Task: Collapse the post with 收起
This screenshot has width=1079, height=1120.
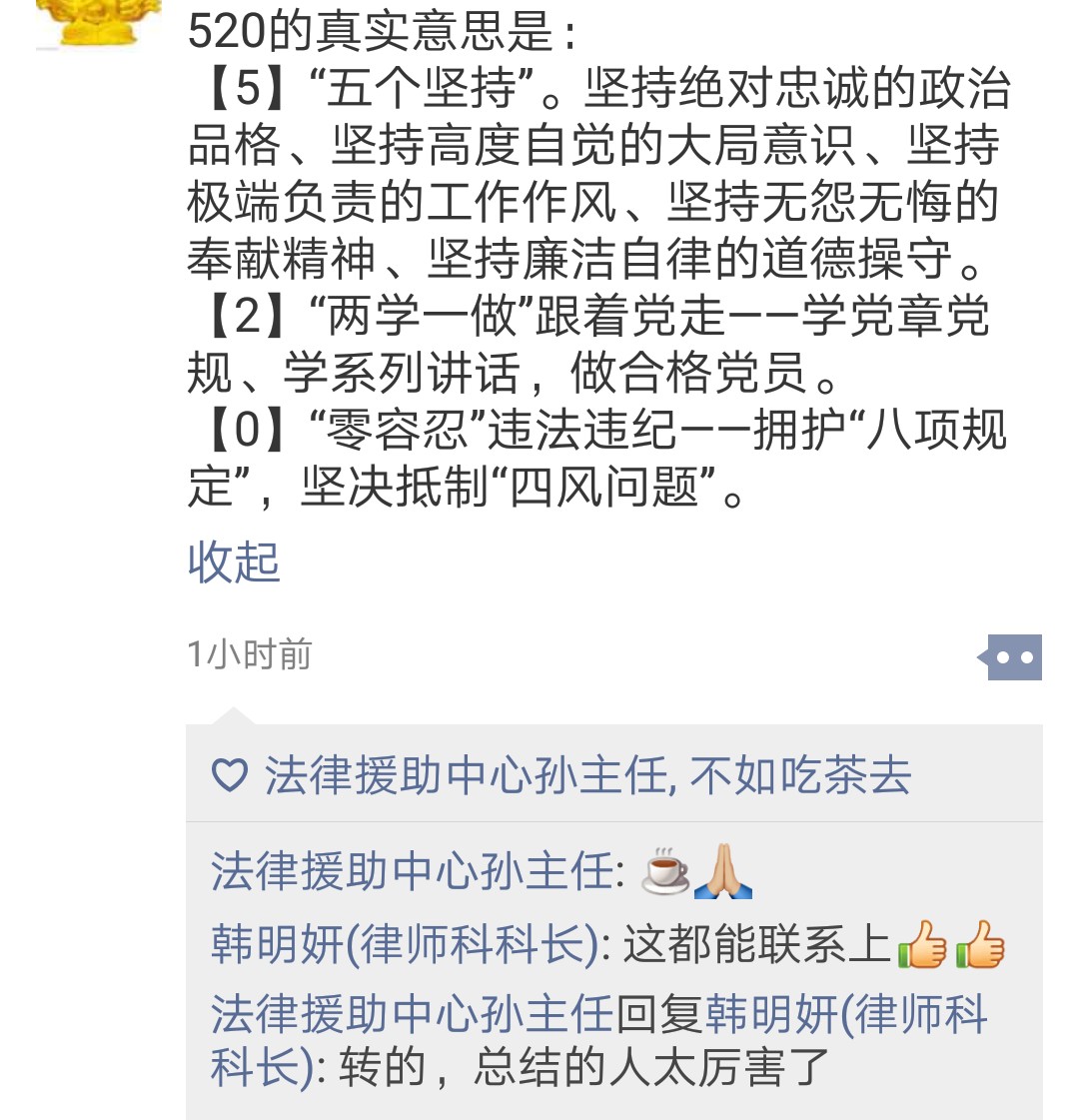Action: 234,561
